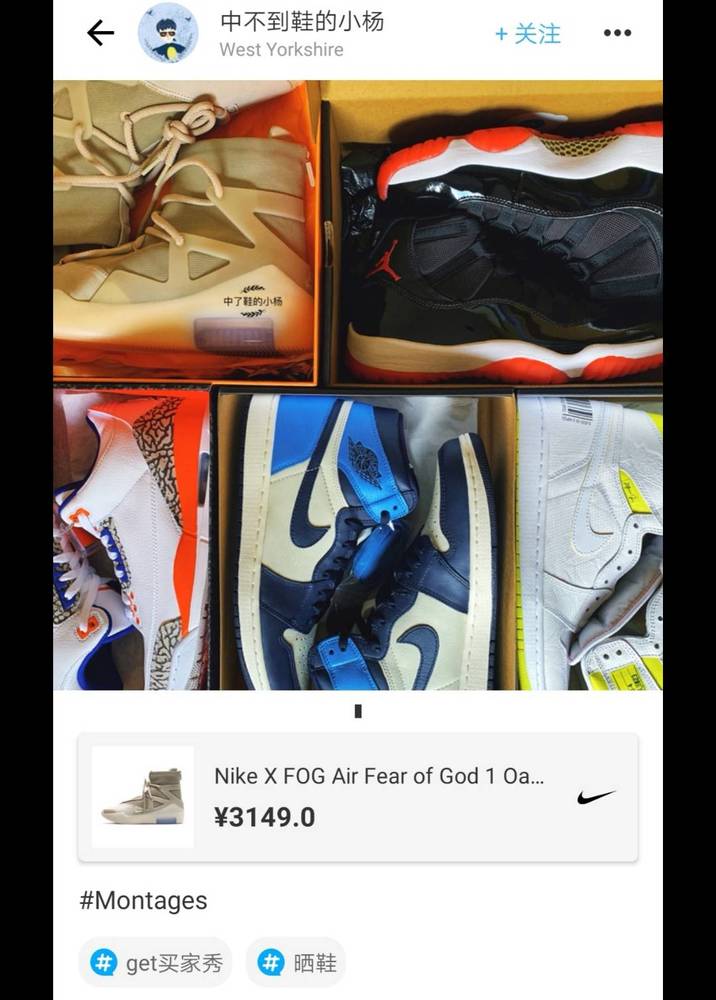Select the 晒鞋 hashtag chip
Viewport: 716px width, 1000px height.
pyautogui.click(x=296, y=964)
